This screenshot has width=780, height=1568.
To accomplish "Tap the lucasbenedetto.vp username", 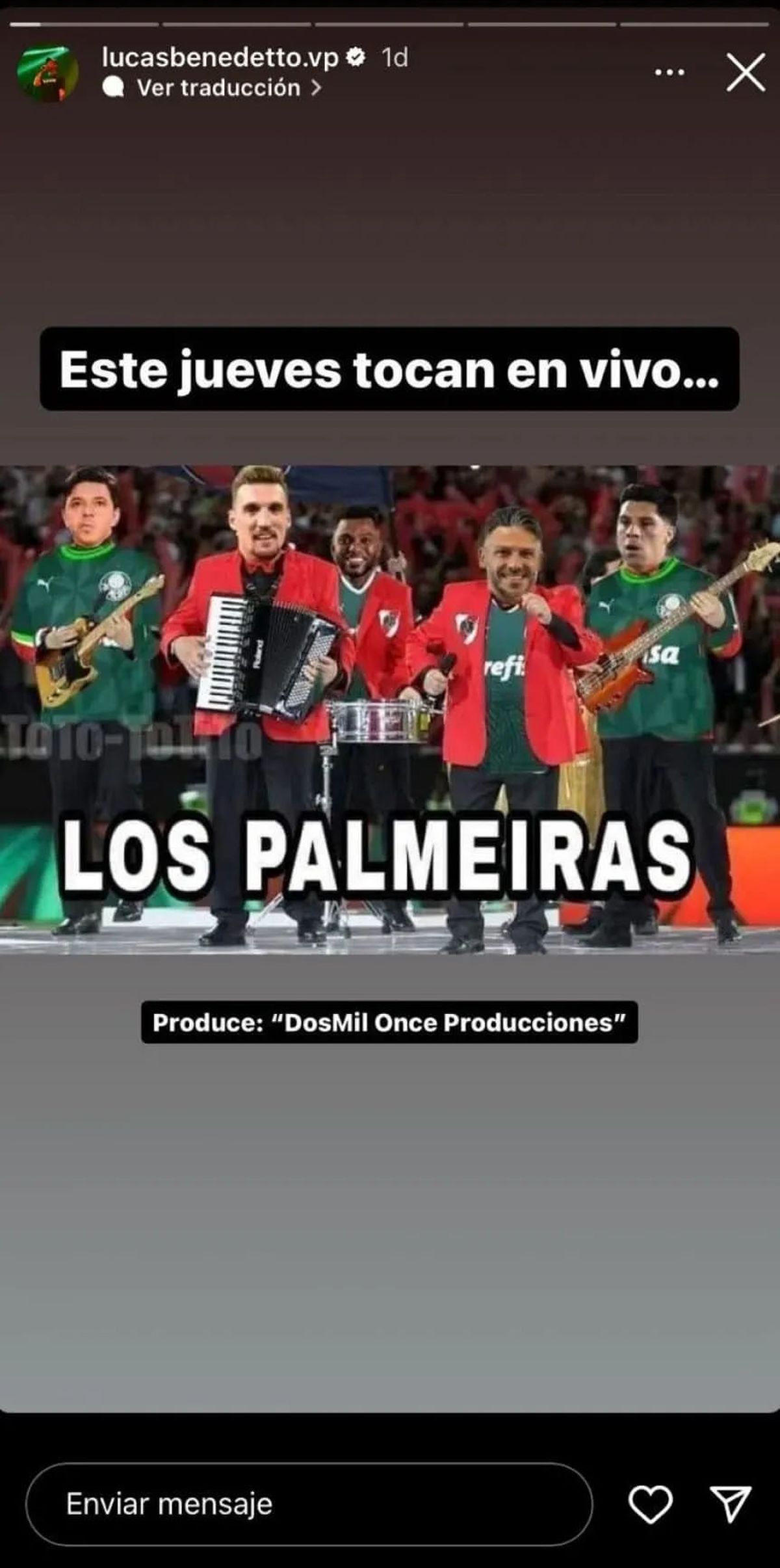I will pyautogui.click(x=220, y=58).
